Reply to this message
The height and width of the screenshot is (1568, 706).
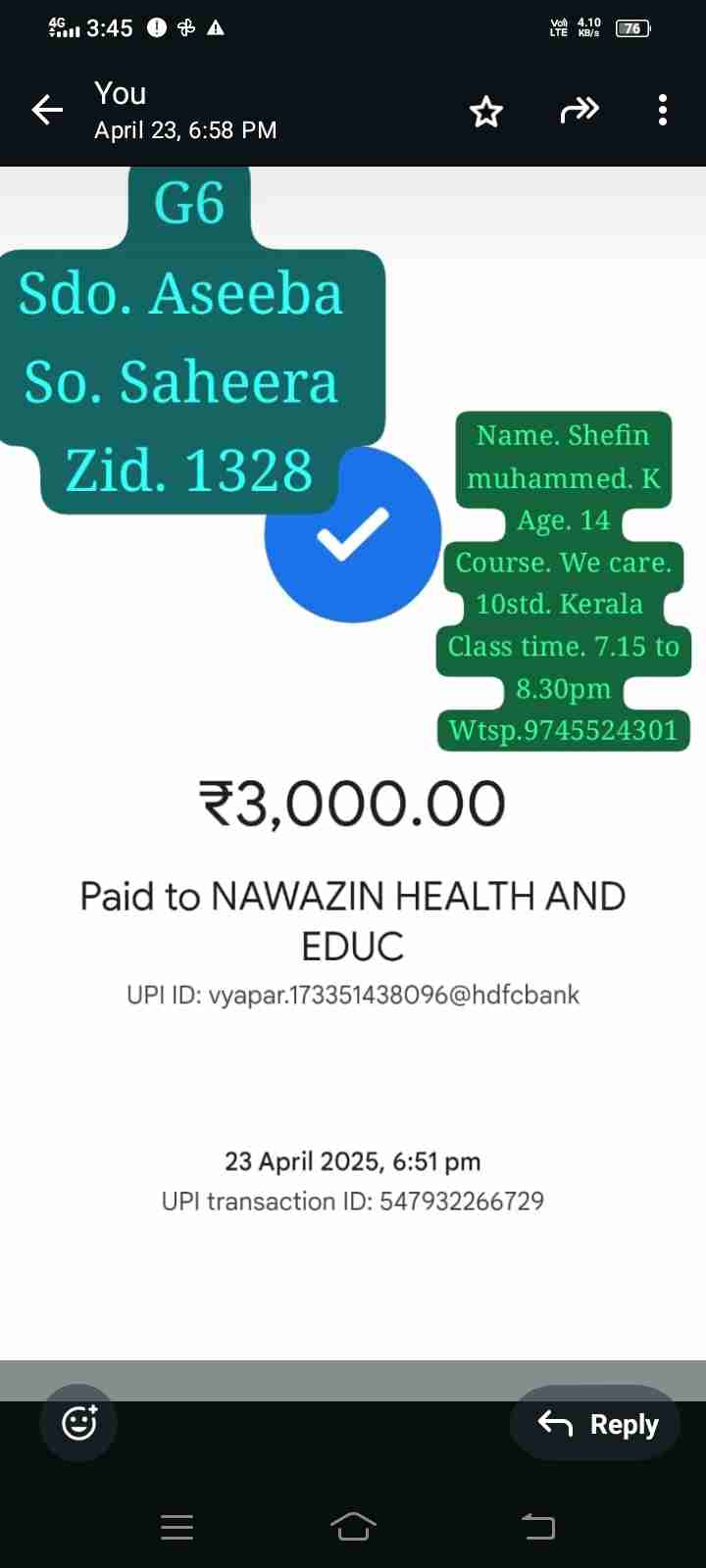[x=598, y=1423]
